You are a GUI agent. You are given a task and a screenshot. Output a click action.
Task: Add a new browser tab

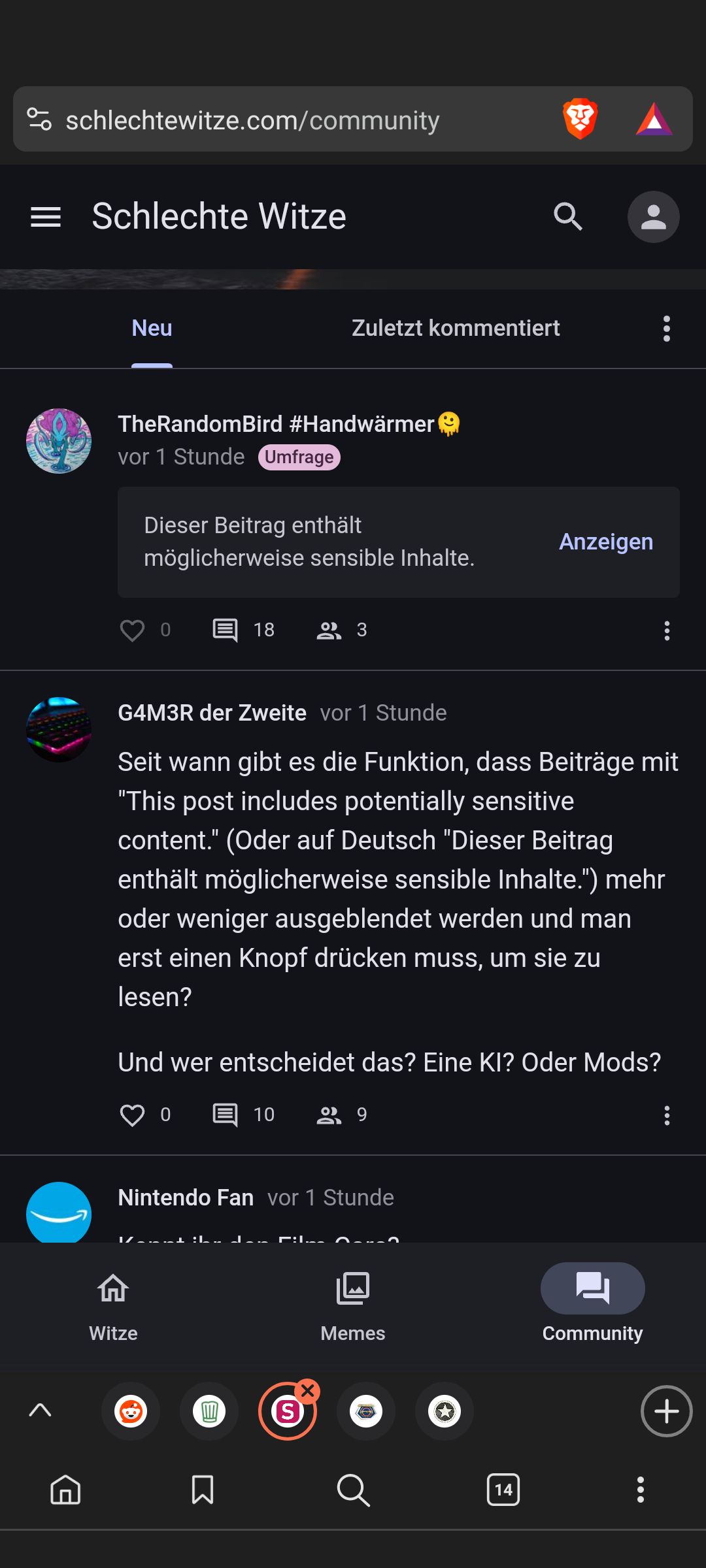666,1411
